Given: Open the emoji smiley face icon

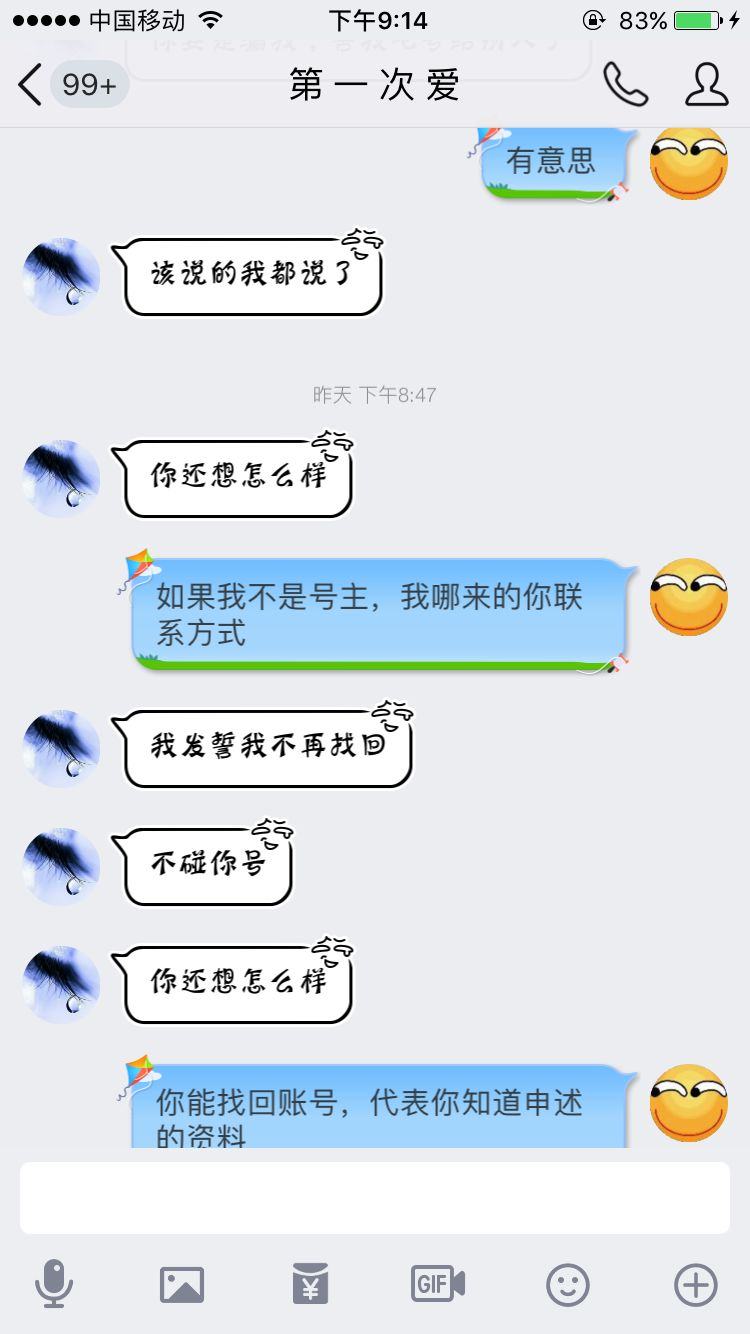Looking at the screenshot, I should tap(566, 1286).
